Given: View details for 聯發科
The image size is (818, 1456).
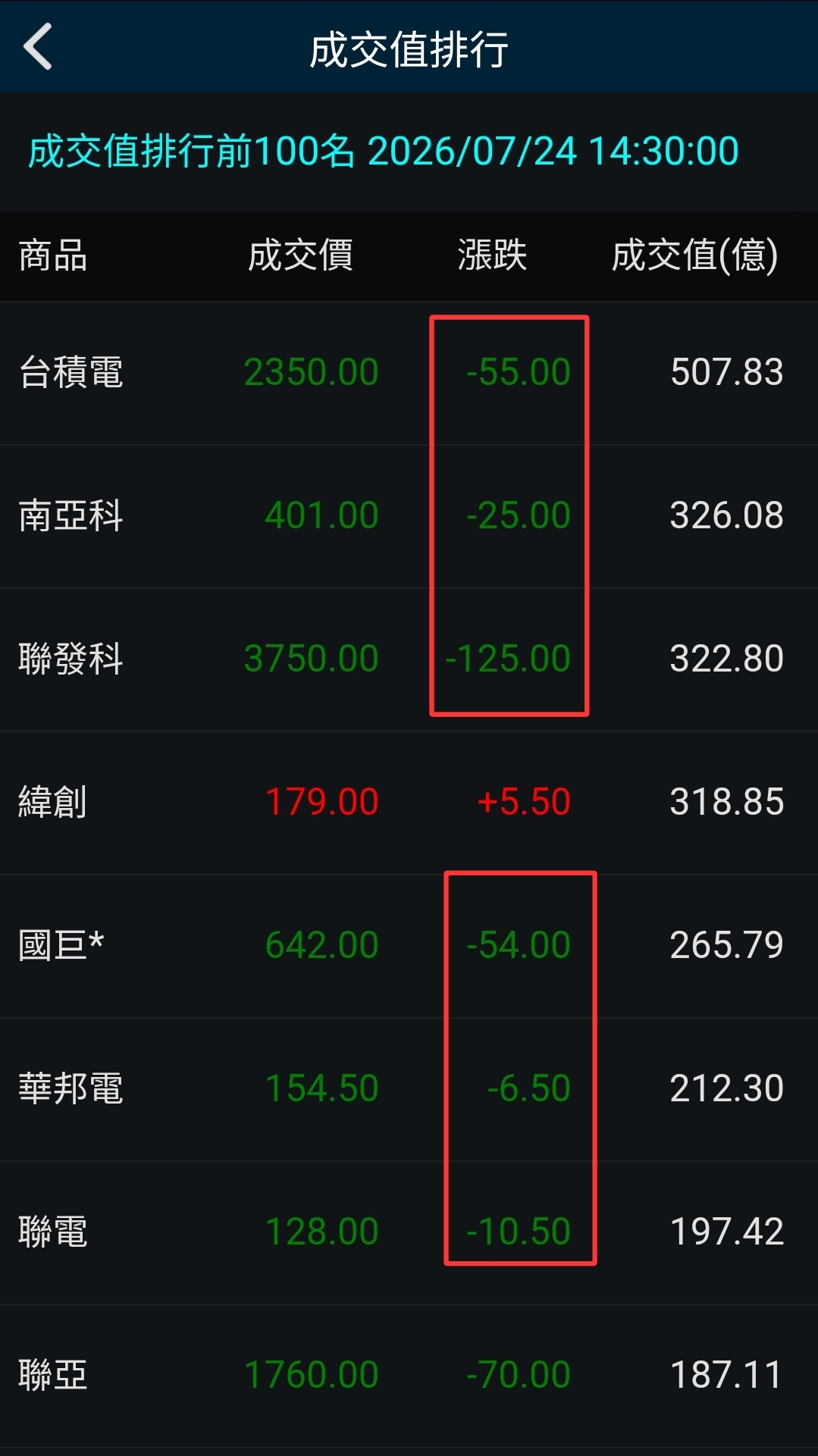Looking at the screenshot, I should click(x=409, y=660).
